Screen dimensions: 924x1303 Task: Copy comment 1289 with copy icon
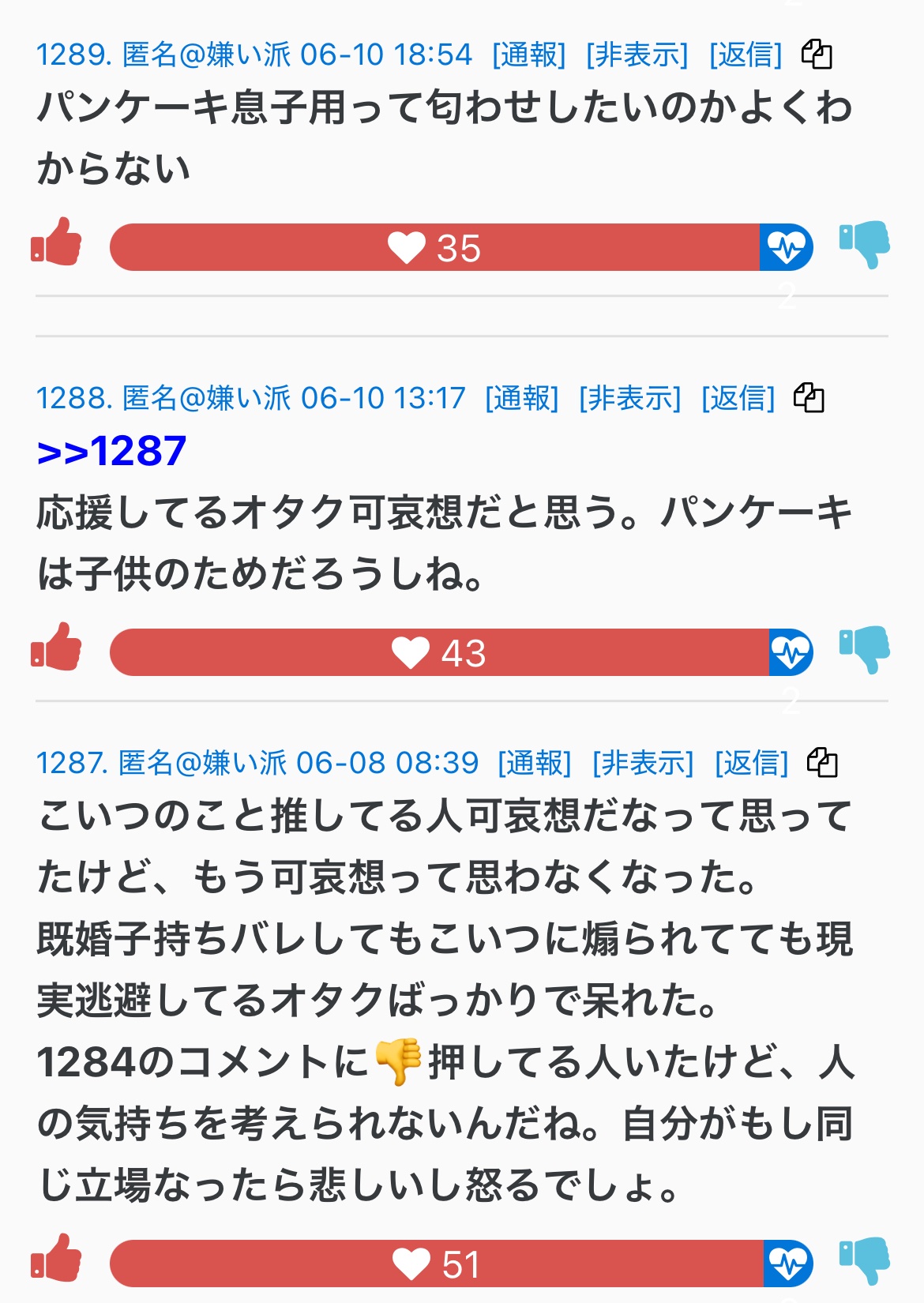(x=817, y=54)
